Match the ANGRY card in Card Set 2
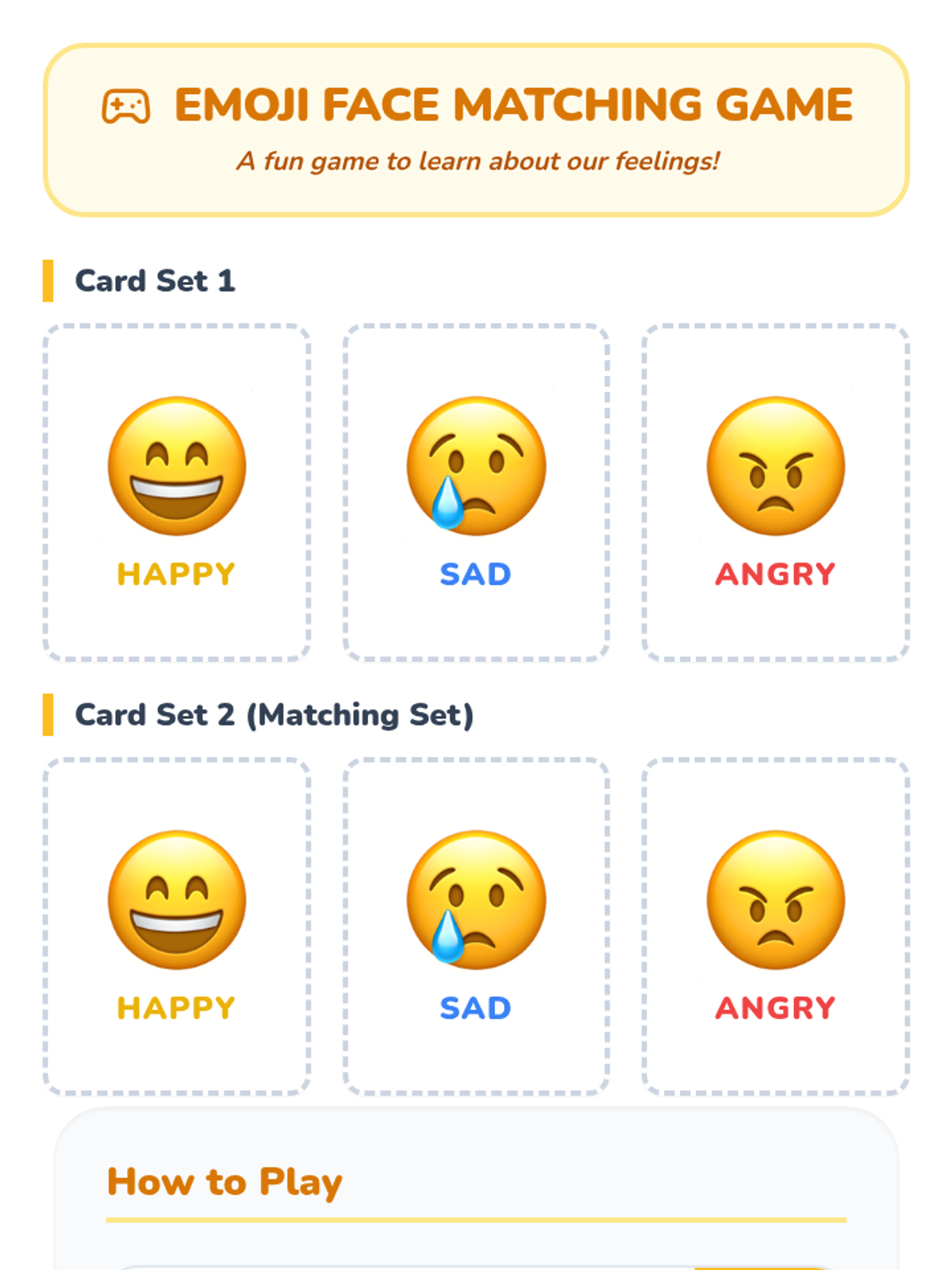The height and width of the screenshot is (1270, 952). point(775,926)
